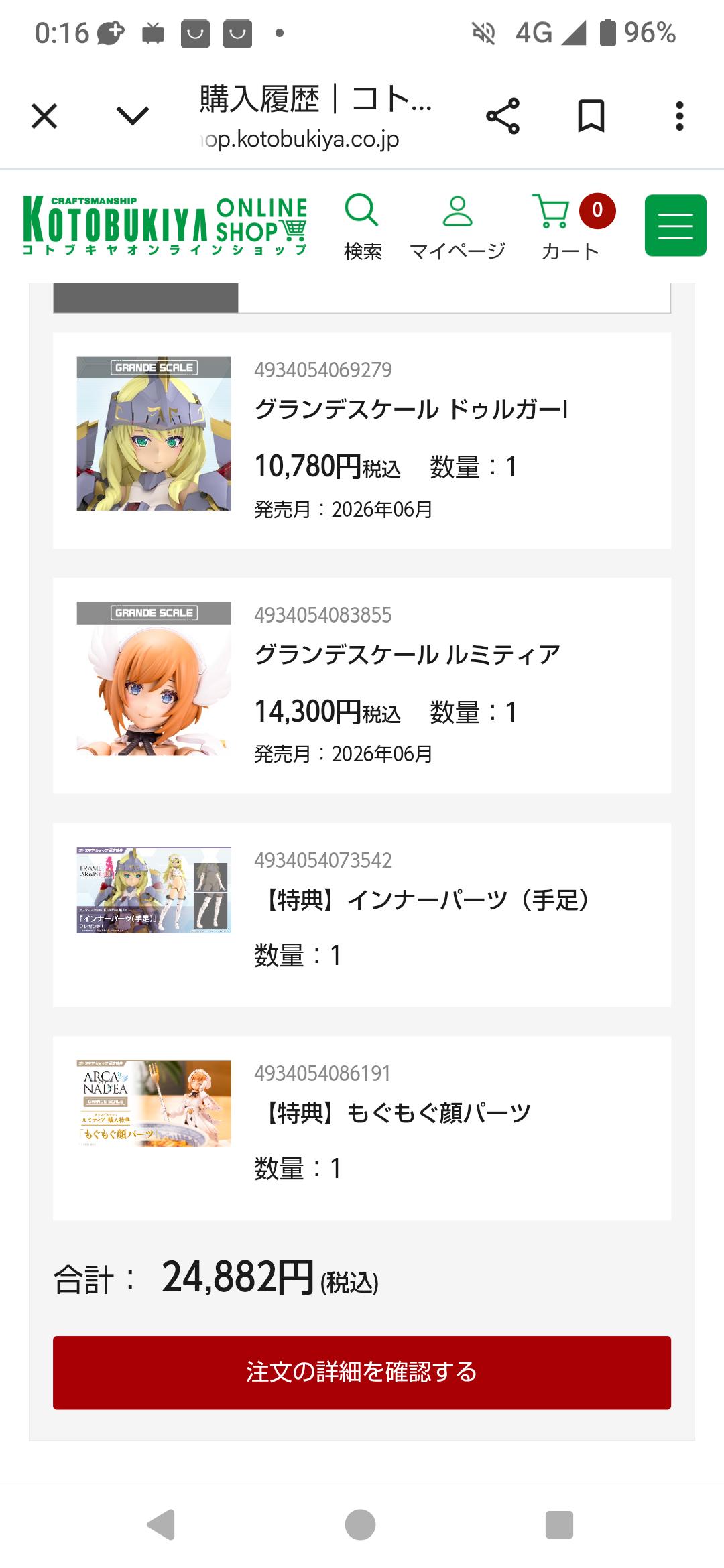
Task: Bookmark this page
Action: (591, 116)
